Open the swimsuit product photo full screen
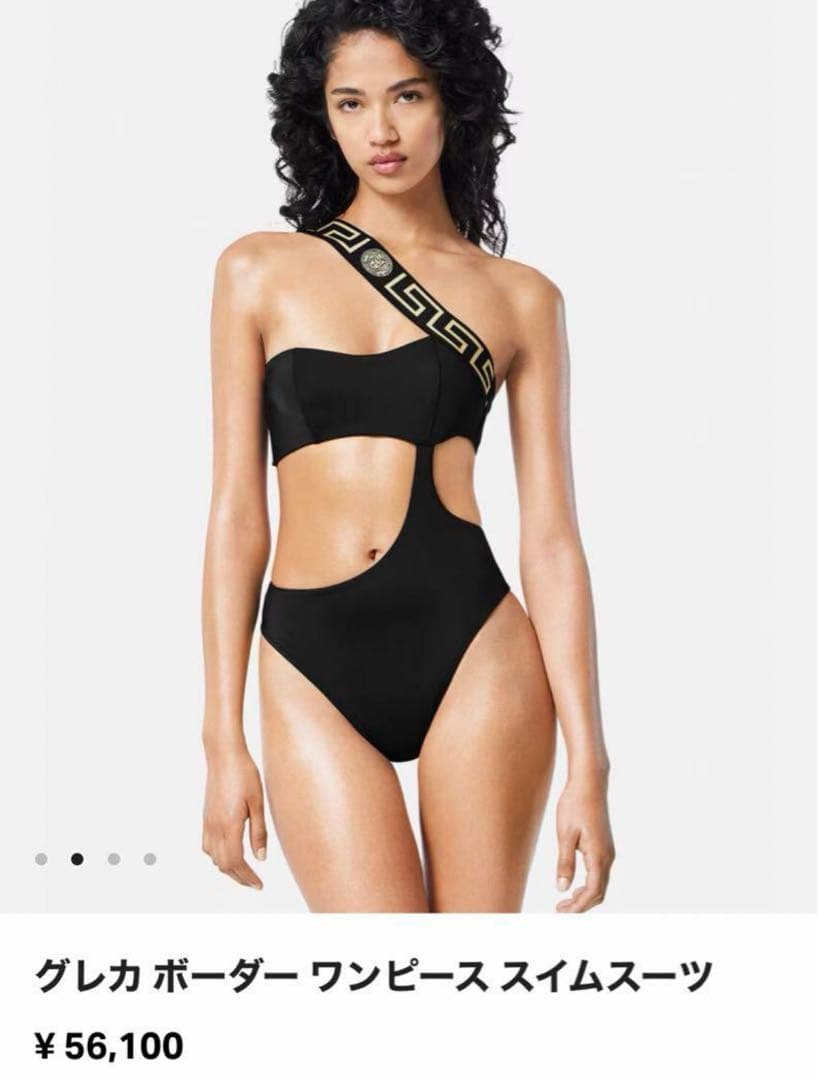The image size is (818, 1080). [409, 450]
